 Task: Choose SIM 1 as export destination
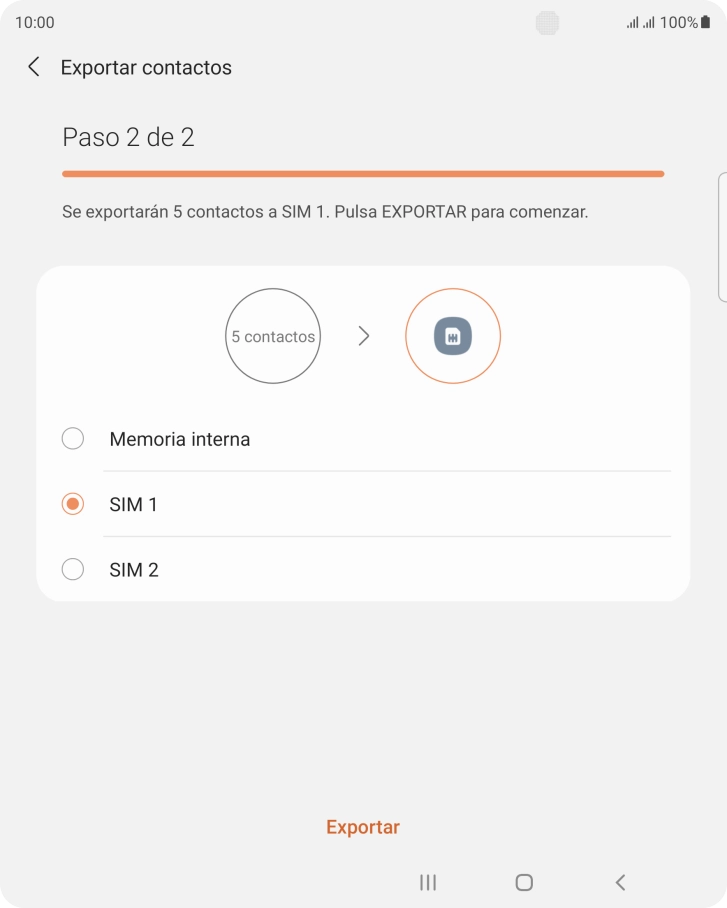point(73,504)
